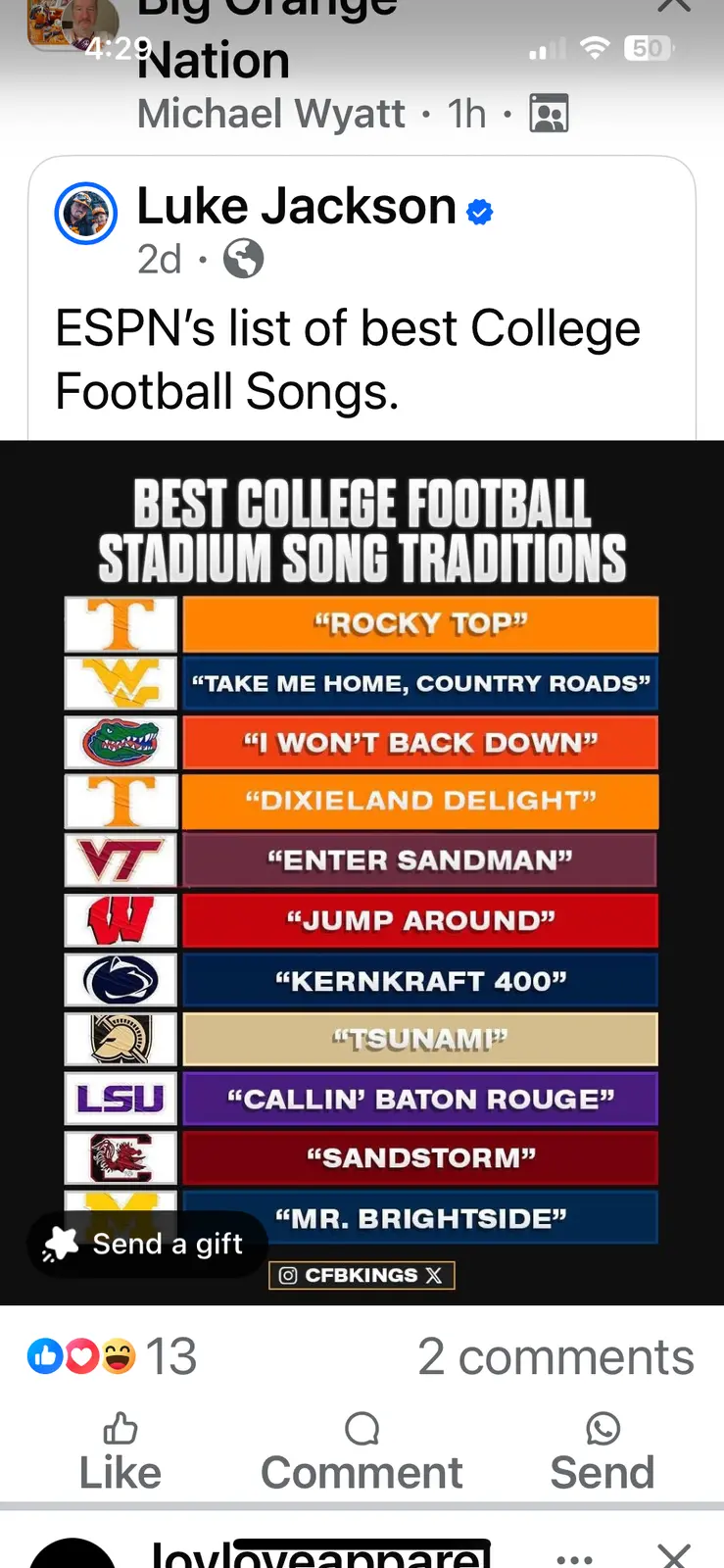Open Michael Wyatt's profile
The height and width of the screenshot is (1568, 724).
270,114
